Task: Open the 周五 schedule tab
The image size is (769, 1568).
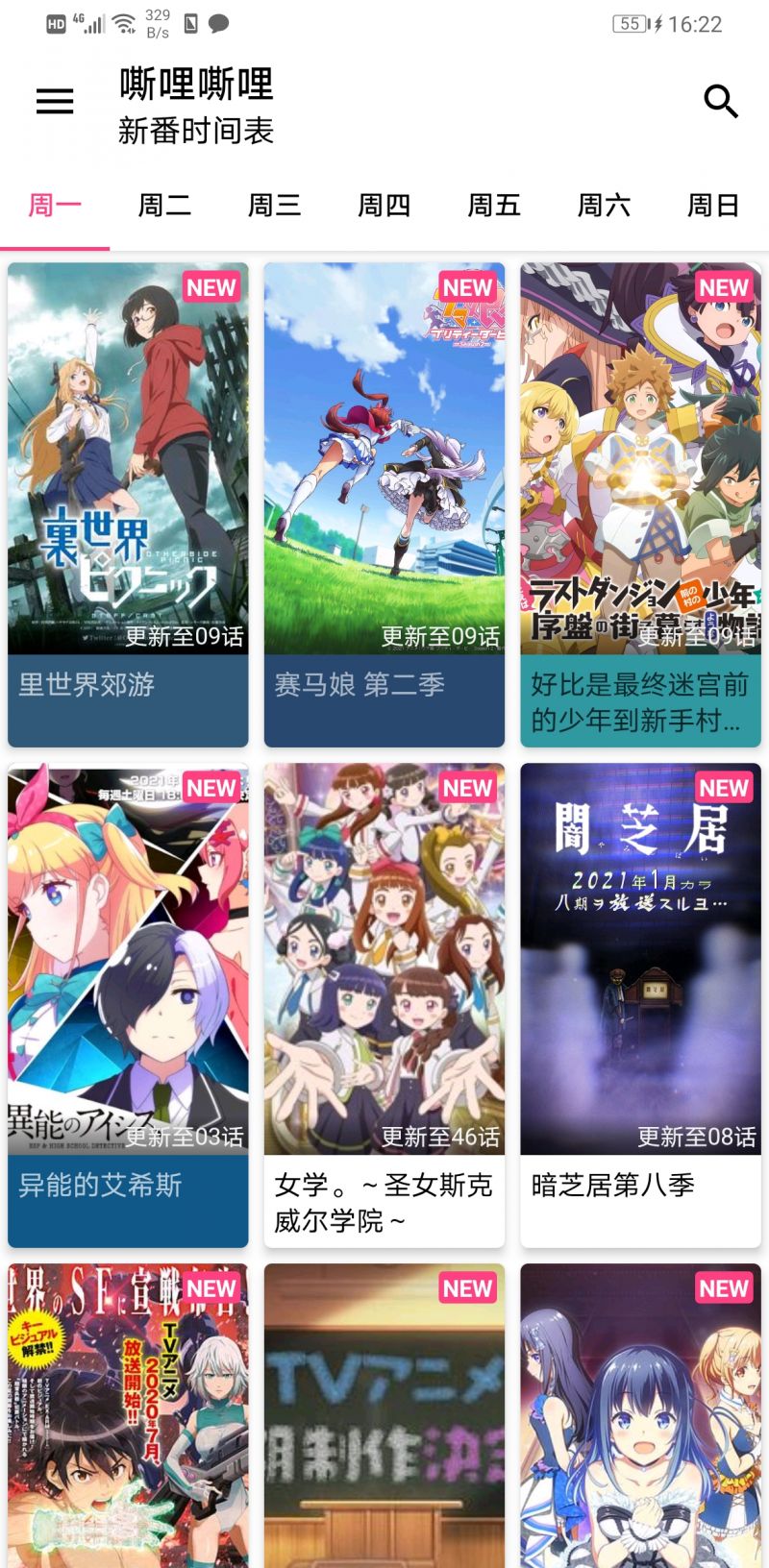Action: pyautogui.click(x=494, y=206)
